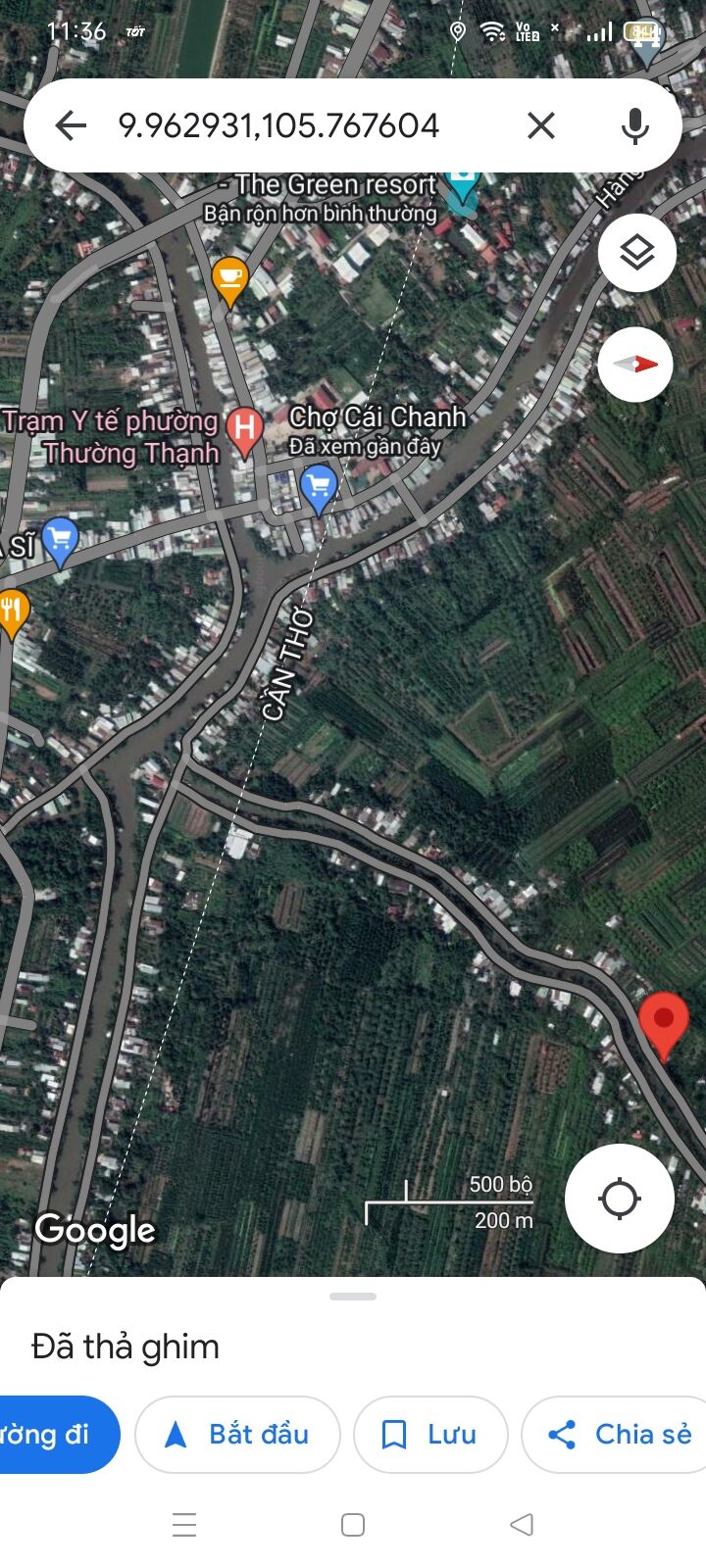Clear the search with the X icon
This screenshot has height=1568, width=706.
pos(540,125)
